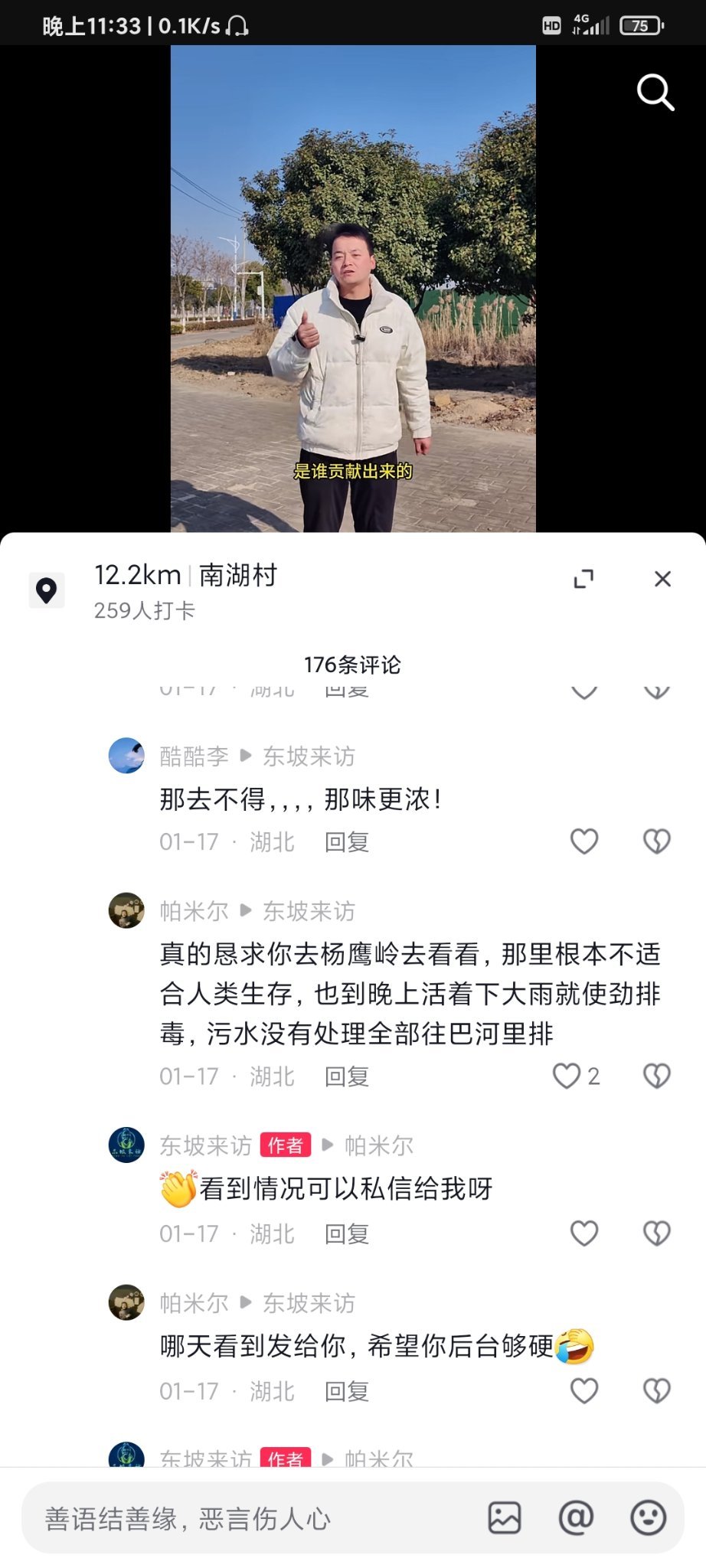Open the emoji picker
The image size is (706, 1568).
(648, 1517)
